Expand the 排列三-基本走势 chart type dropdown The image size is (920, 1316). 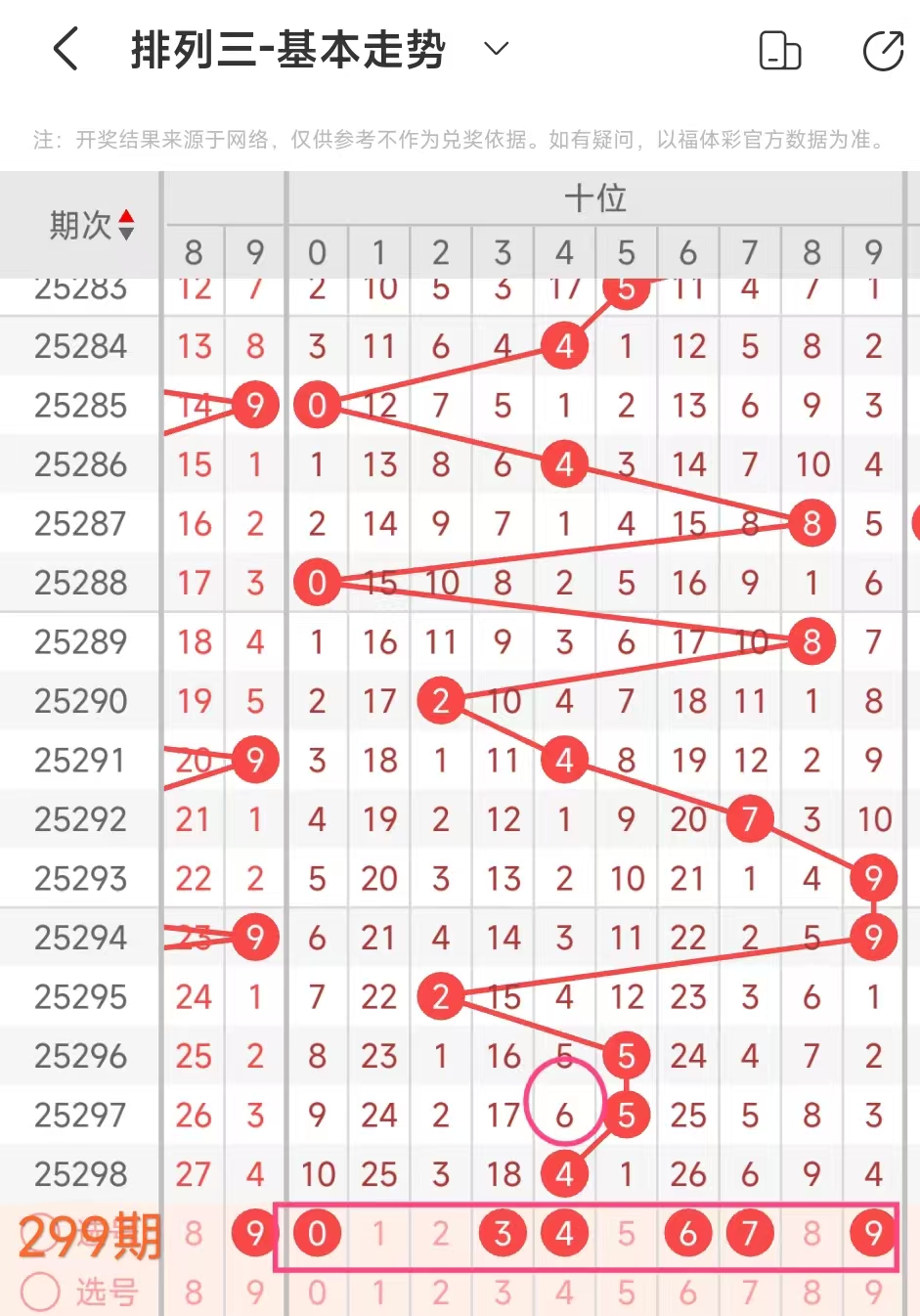coord(497,49)
